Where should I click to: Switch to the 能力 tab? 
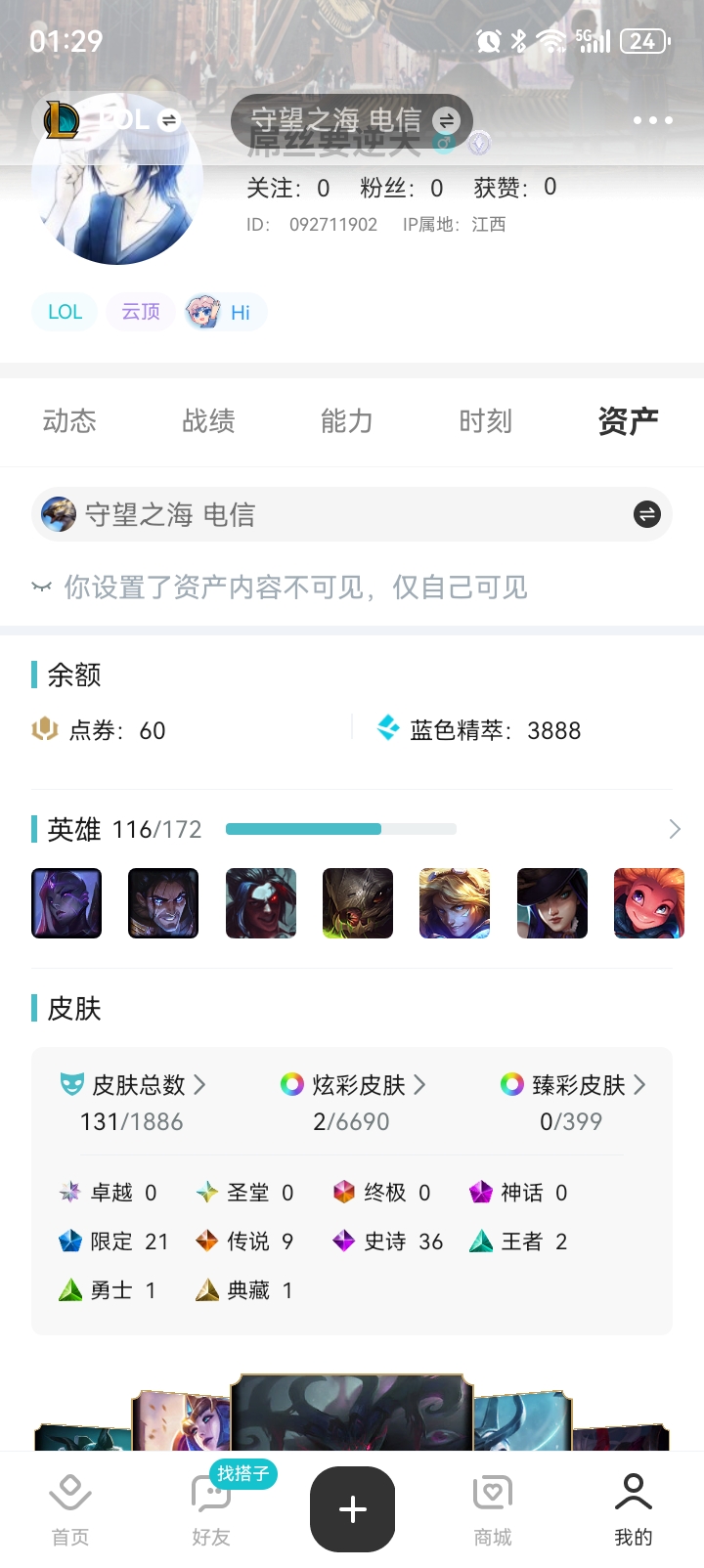click(347, 421)
